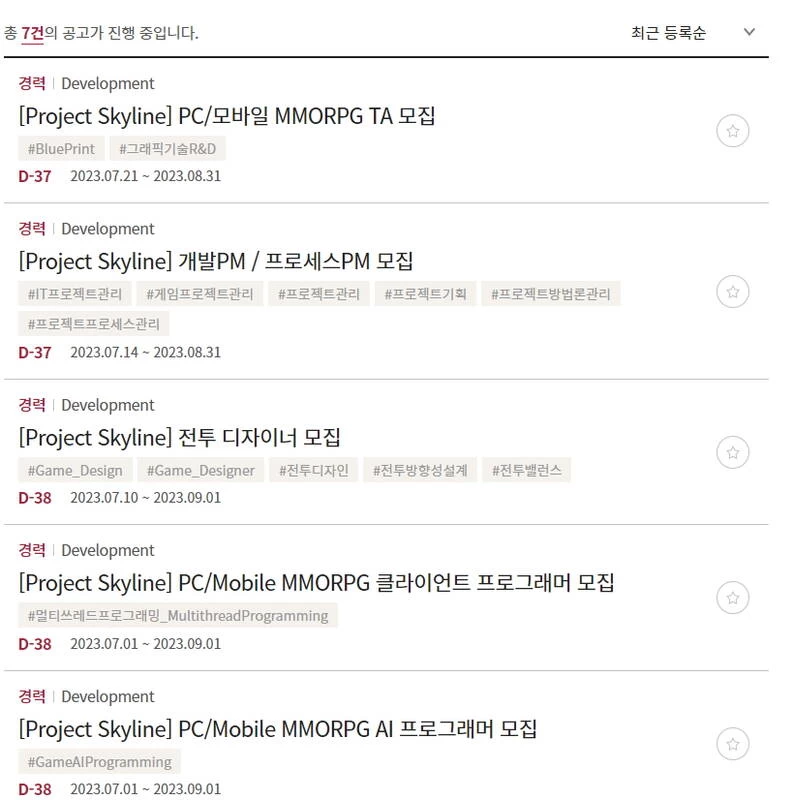Open the 최근 등록순 sort dropdown
Image resolution: width=793 pixels, height=800 pixels.
(692, 32)
